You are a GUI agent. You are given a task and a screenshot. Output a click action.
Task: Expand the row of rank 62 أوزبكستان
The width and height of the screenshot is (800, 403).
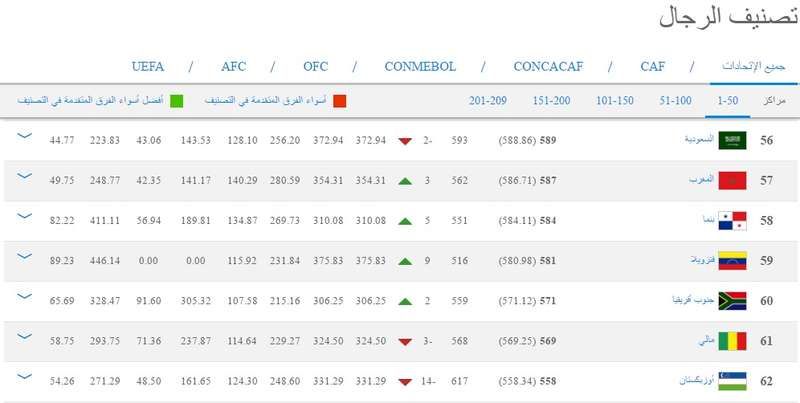pos(24,377)
